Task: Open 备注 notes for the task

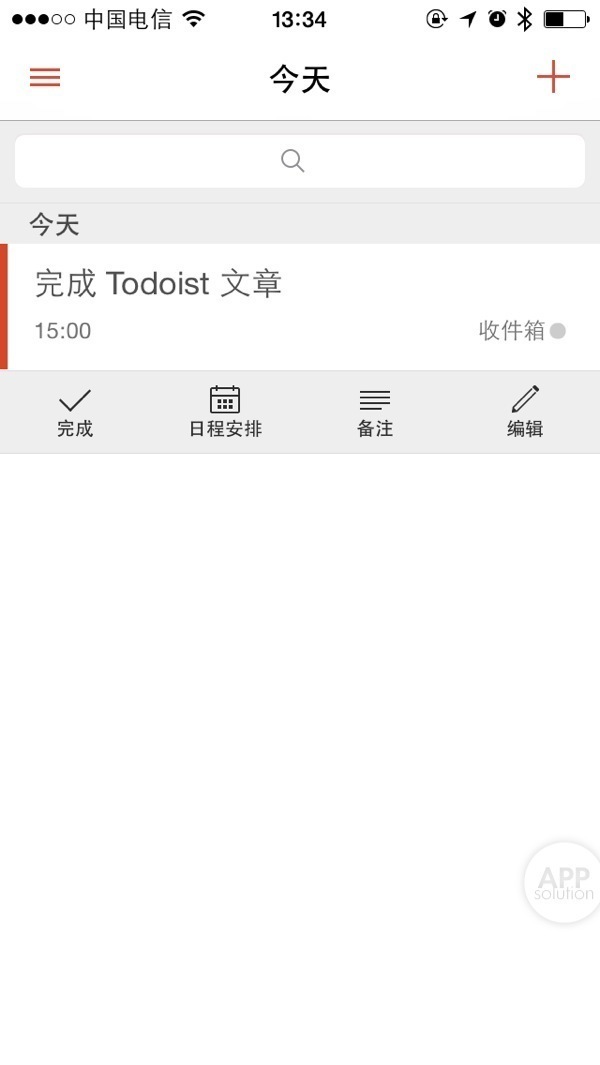Action: click(x=375, y=412)
